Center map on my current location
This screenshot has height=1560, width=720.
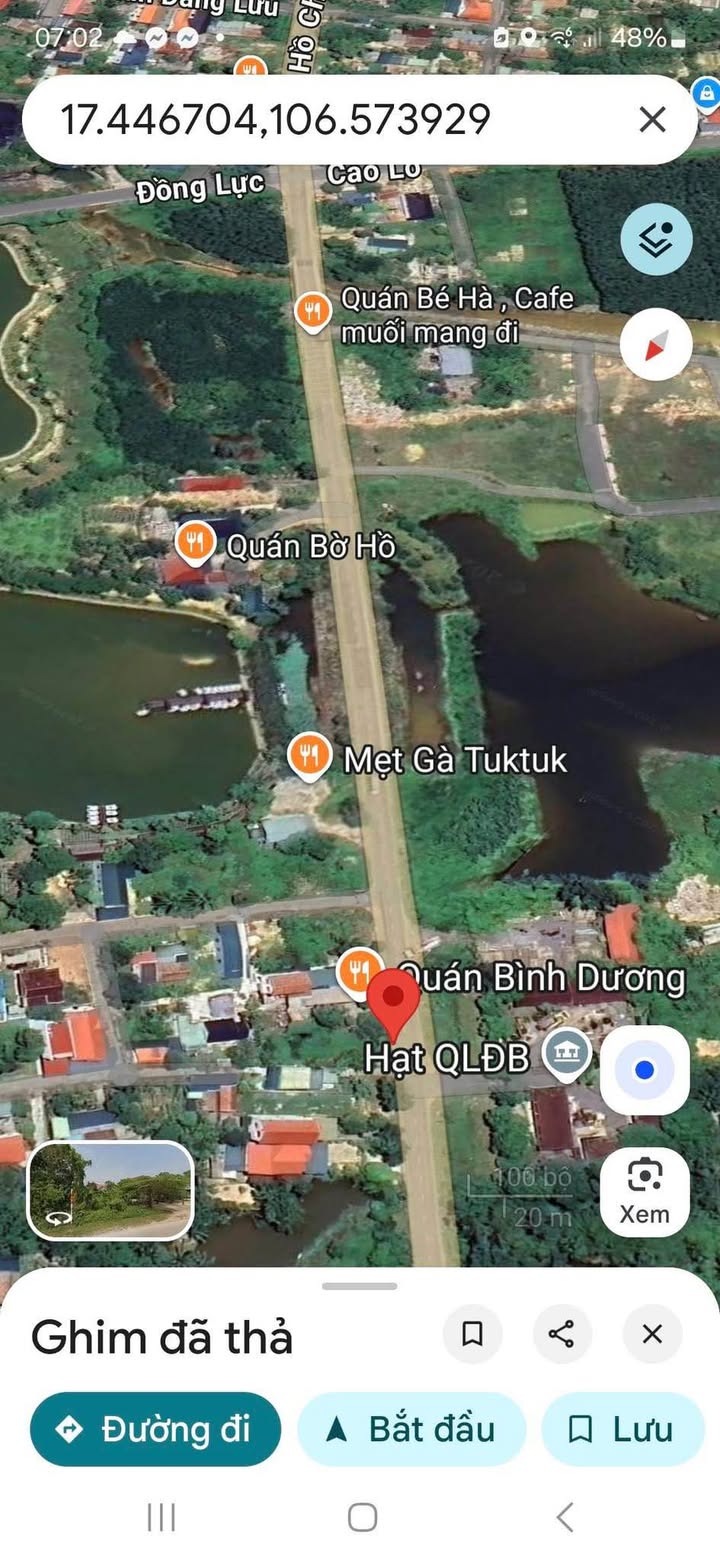pyautogui.click(x=644, y=1070)
